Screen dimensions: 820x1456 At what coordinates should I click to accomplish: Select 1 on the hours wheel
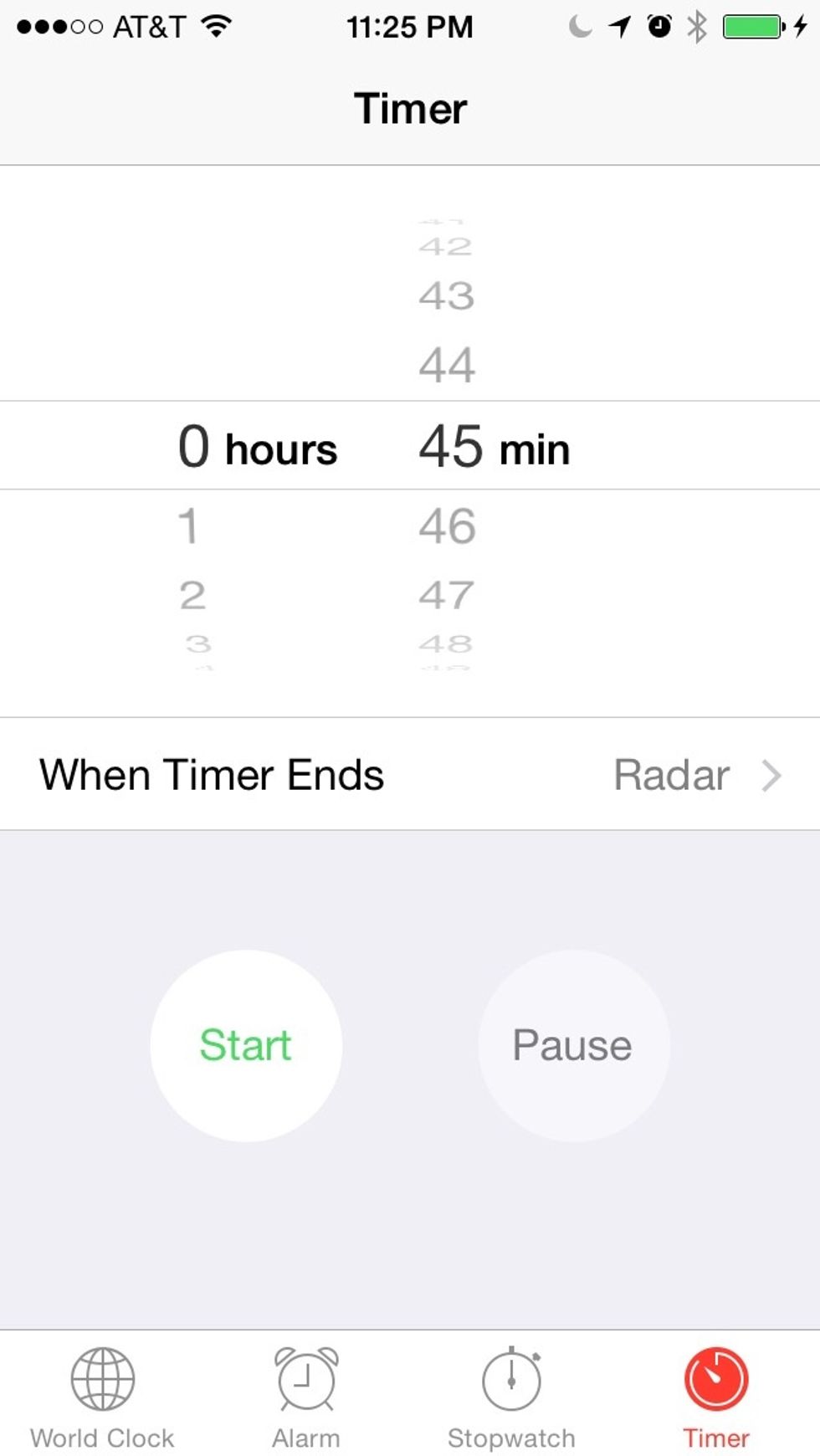191,525
